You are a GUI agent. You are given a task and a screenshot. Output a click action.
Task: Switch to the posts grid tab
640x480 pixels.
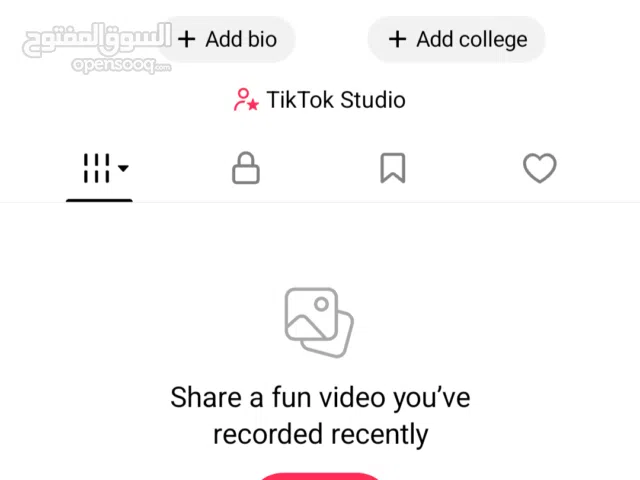pos(100,169)
